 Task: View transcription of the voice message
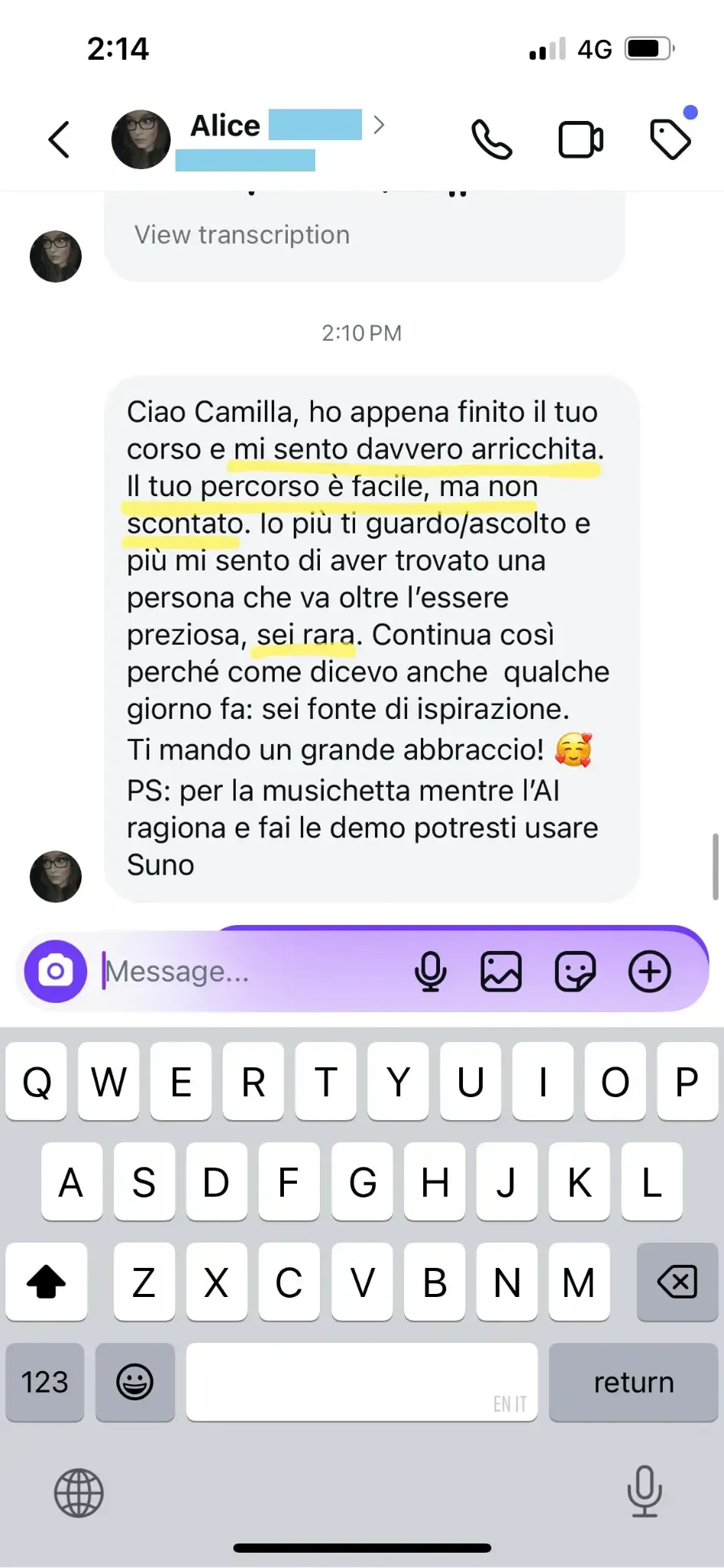242,234
